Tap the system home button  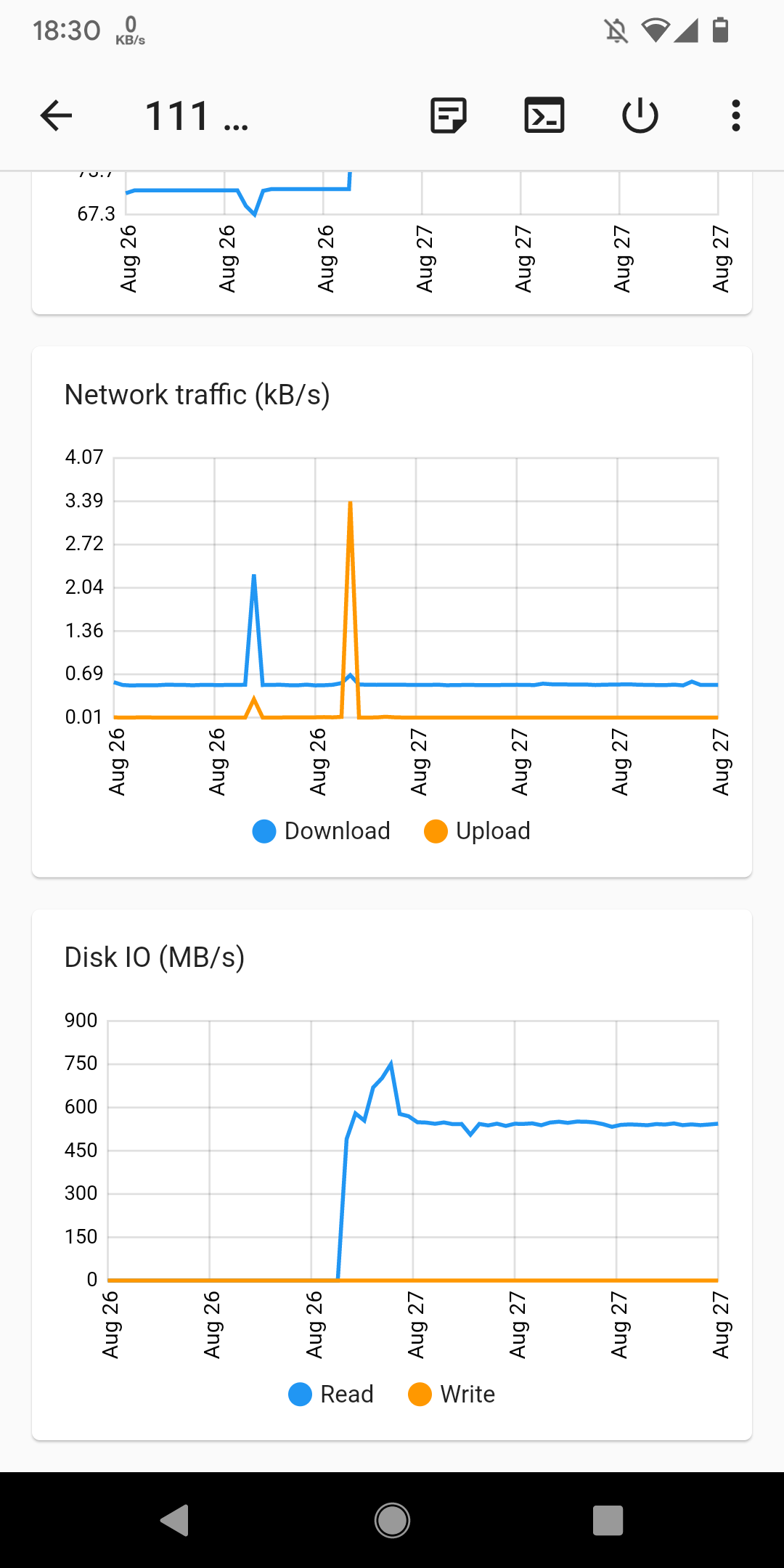pyautogui.click(x=392, y=1520)
